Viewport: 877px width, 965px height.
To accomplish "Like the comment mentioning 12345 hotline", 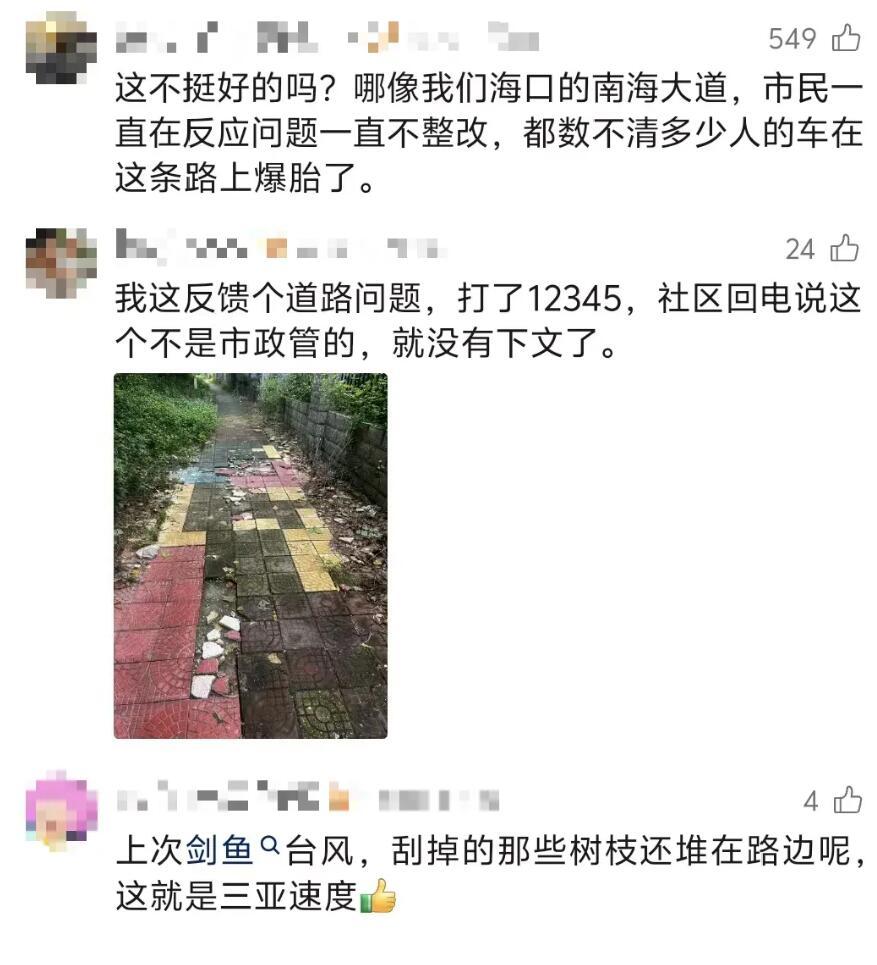I will coord(845,248).
